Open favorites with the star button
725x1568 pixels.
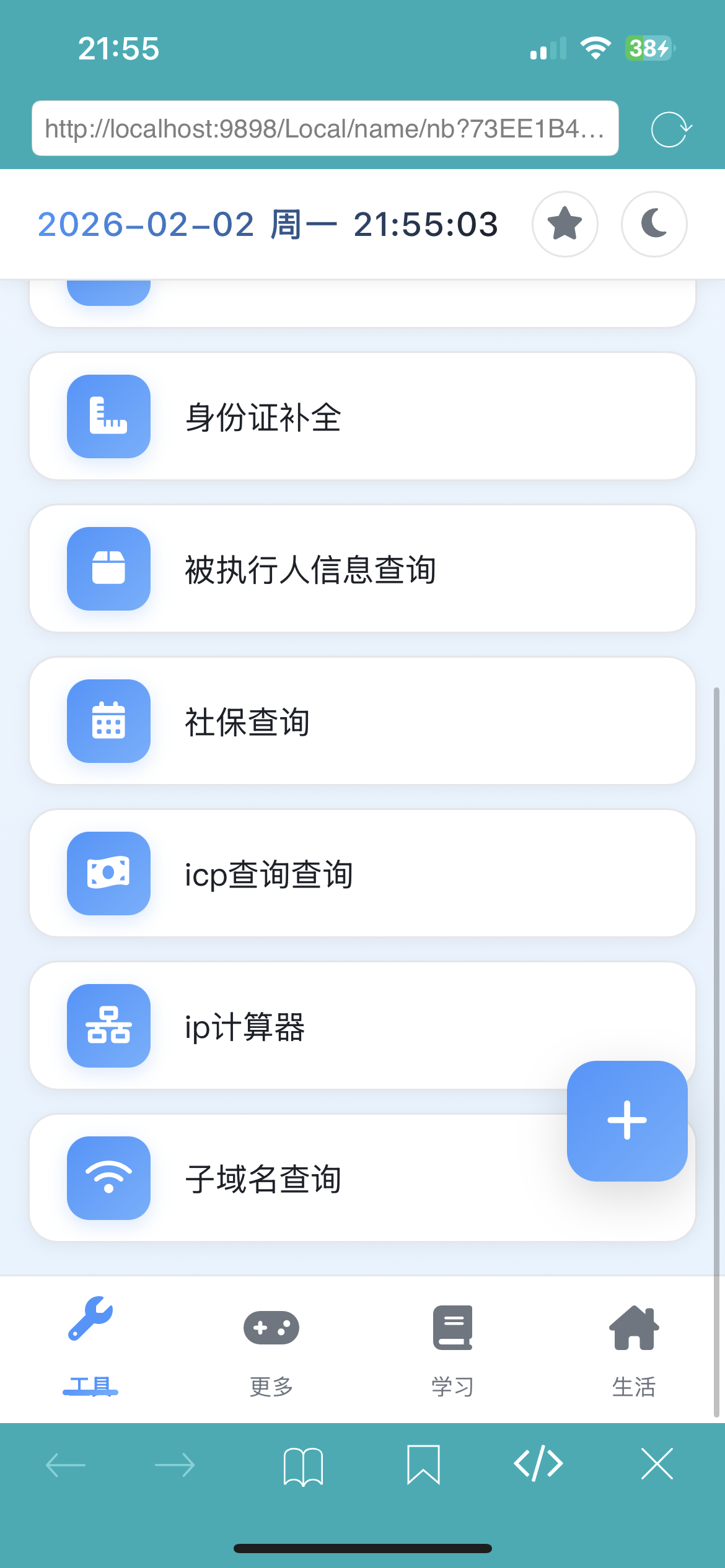(565, 224)
